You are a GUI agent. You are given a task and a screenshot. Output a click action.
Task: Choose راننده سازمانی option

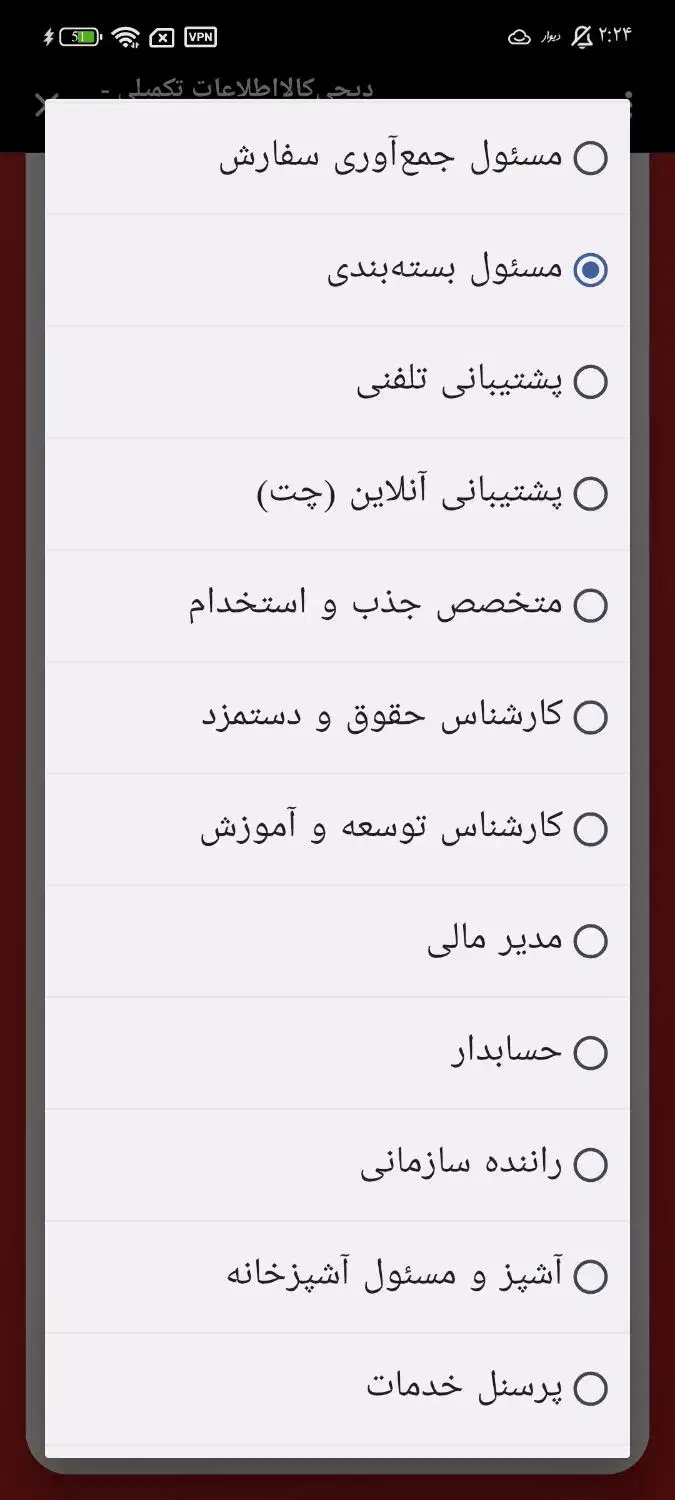pos(590,1165)
